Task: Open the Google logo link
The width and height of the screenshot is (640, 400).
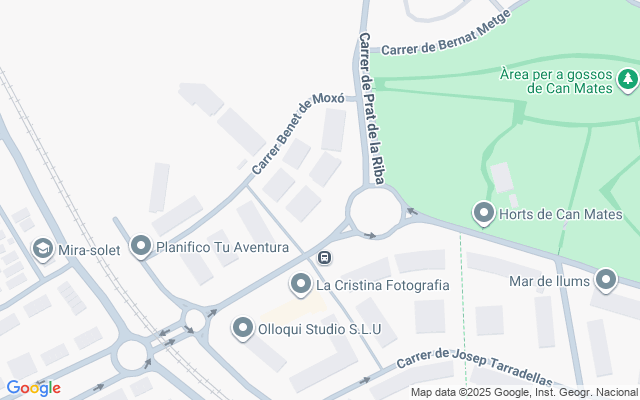Action: tap(33, 388)
